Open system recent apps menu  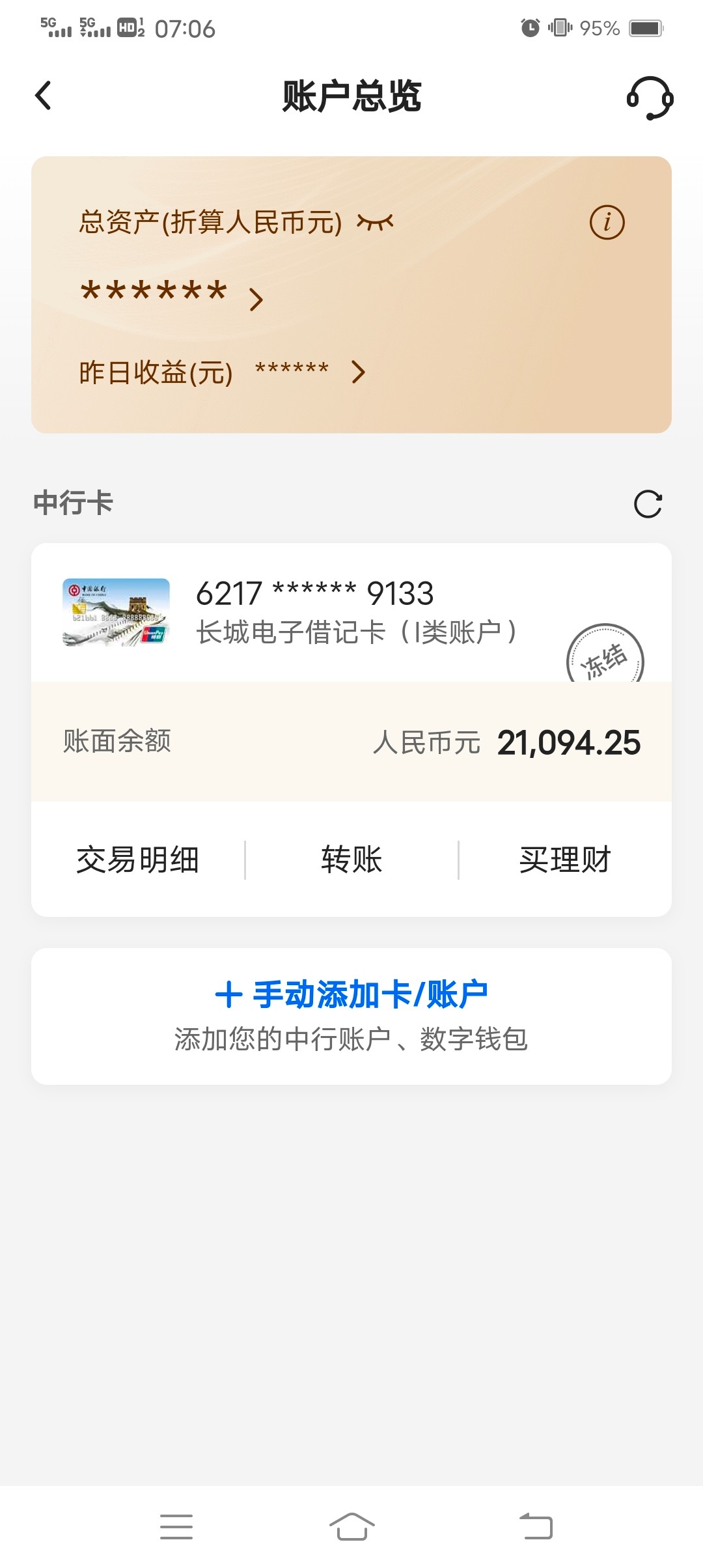pyautogui.click(x=176, y=1526)
